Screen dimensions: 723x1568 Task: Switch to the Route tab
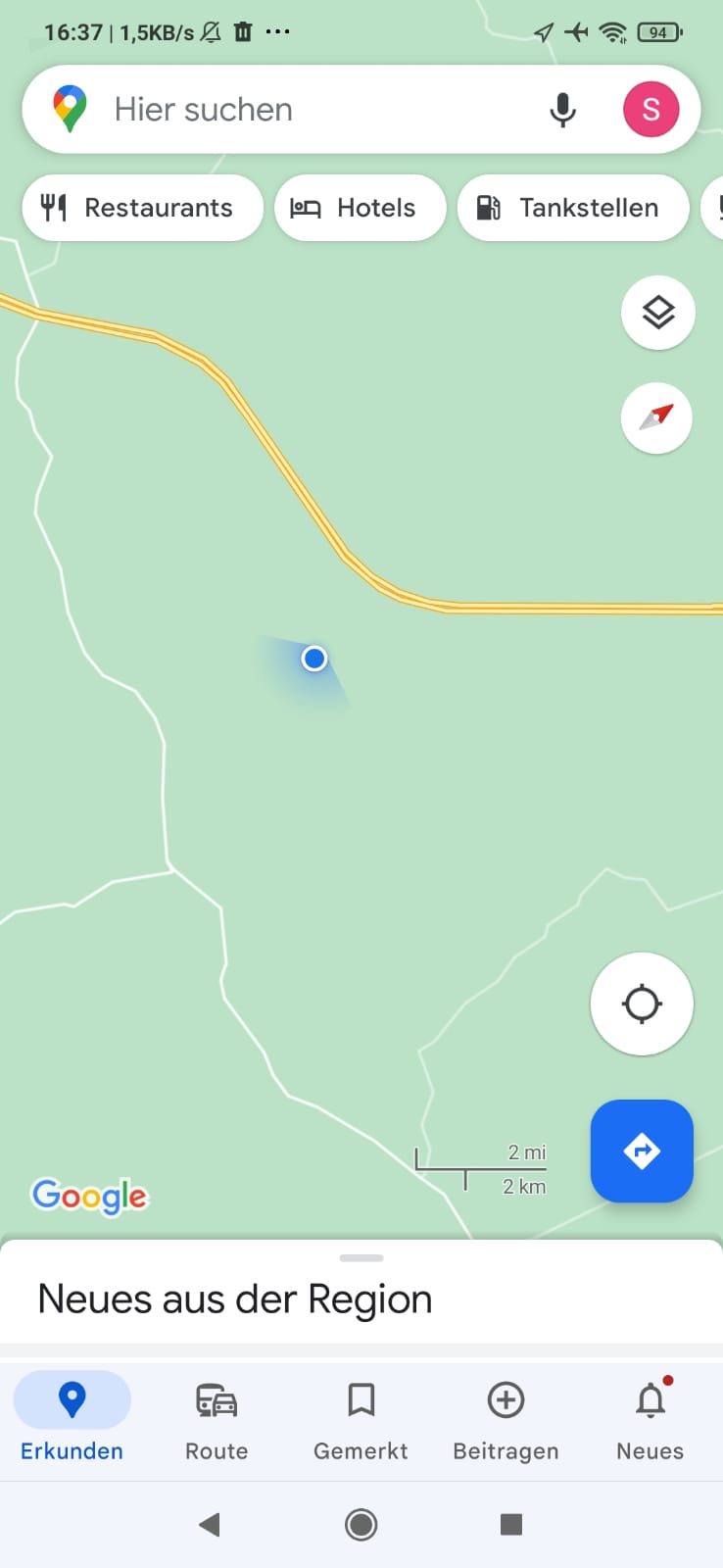pyautogui.click(x=217, y=1421)
